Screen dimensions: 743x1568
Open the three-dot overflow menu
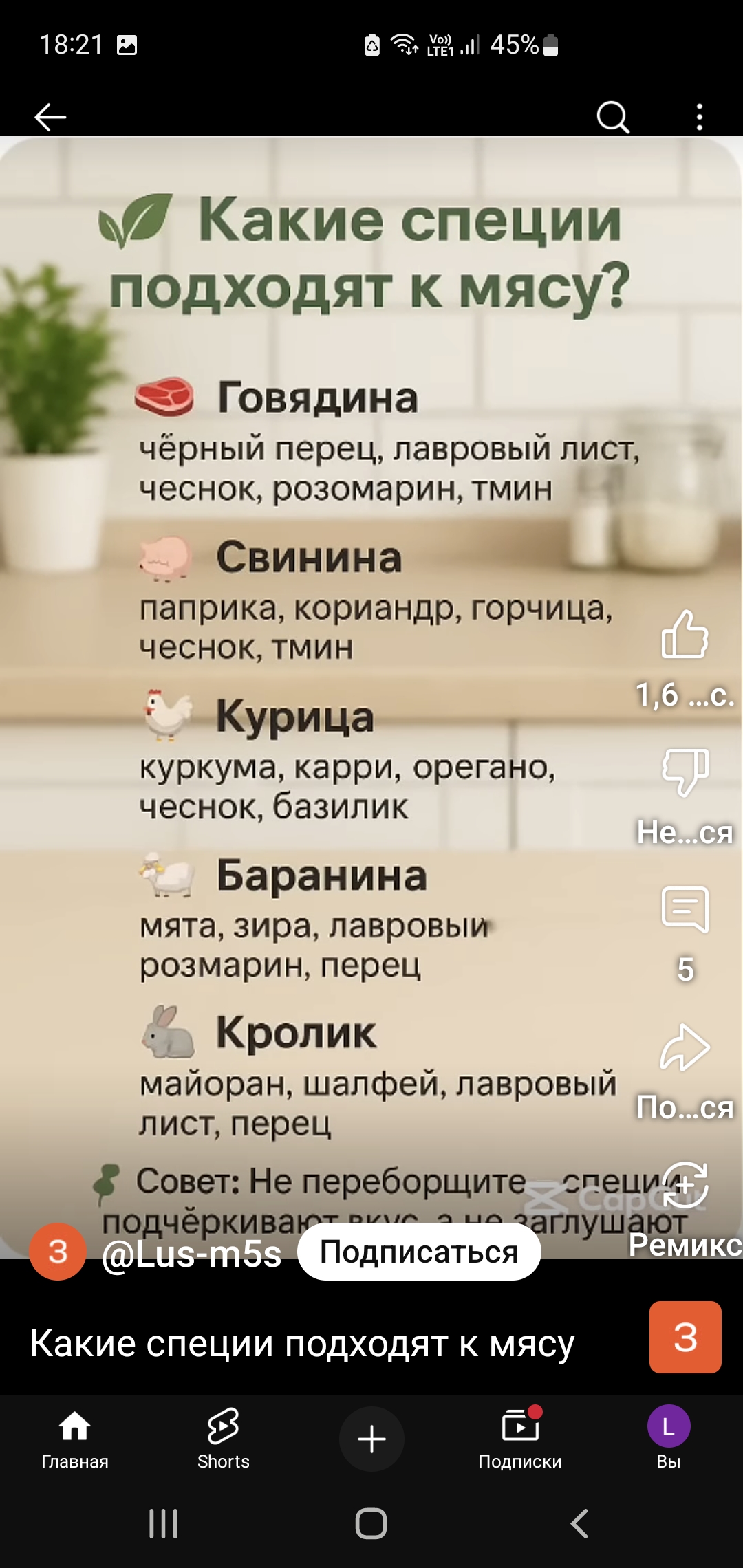pos(700,117)
